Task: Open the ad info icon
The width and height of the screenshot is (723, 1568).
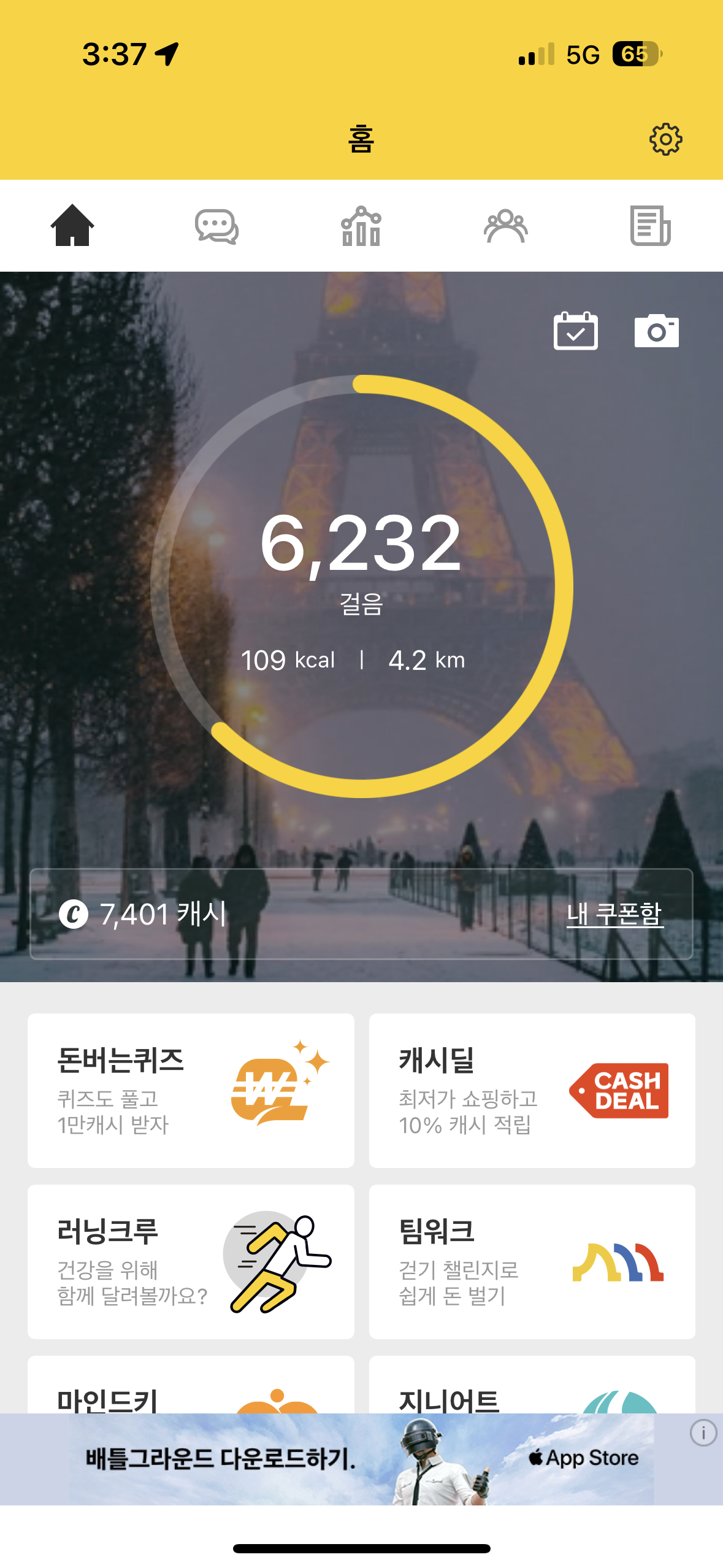Action: [x=703, y=1433]
